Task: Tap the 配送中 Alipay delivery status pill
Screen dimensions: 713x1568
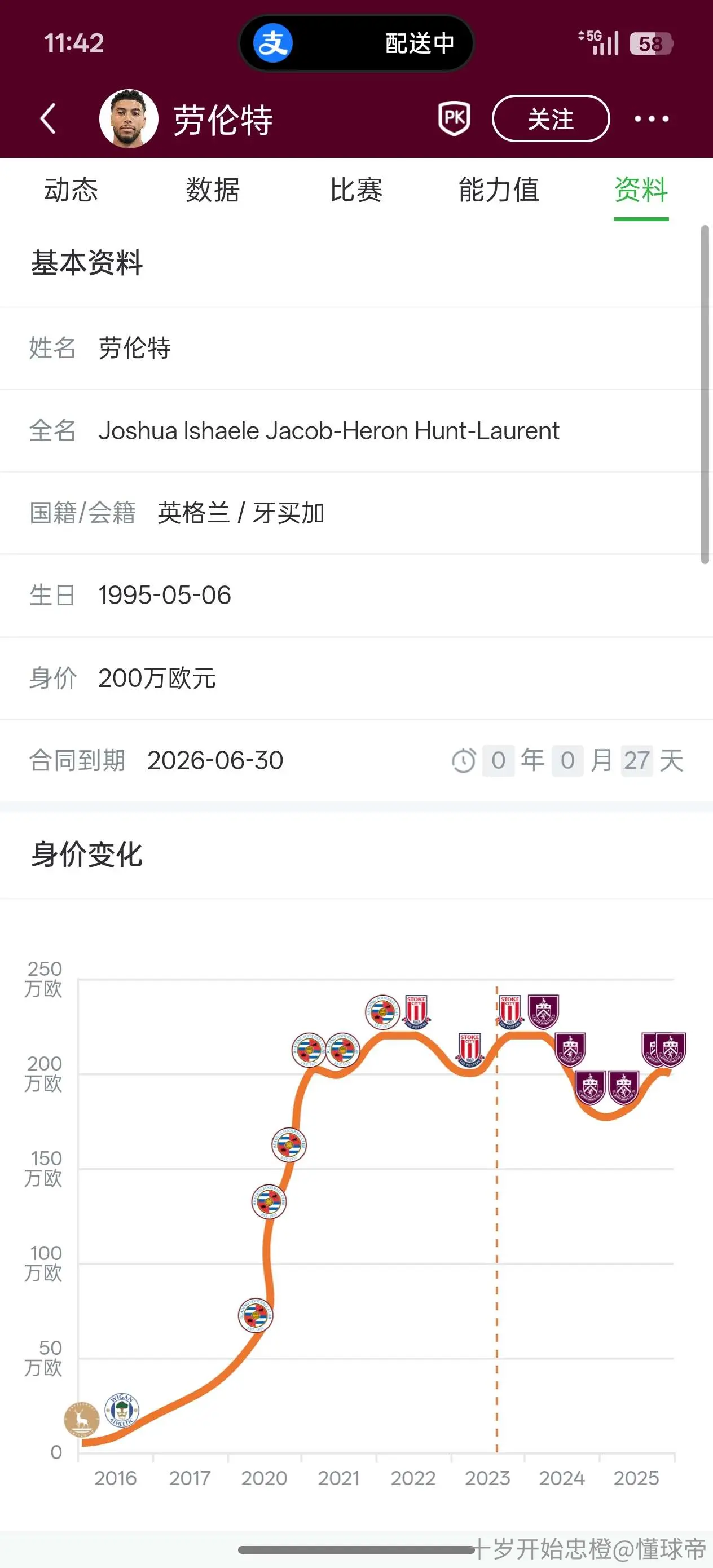Action: [x=356, y=43]
